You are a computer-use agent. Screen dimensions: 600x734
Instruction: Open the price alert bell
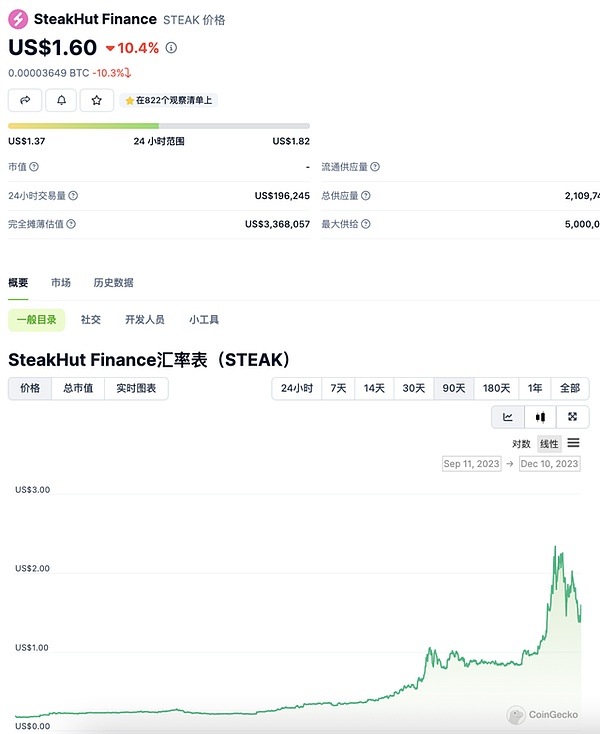61,100
